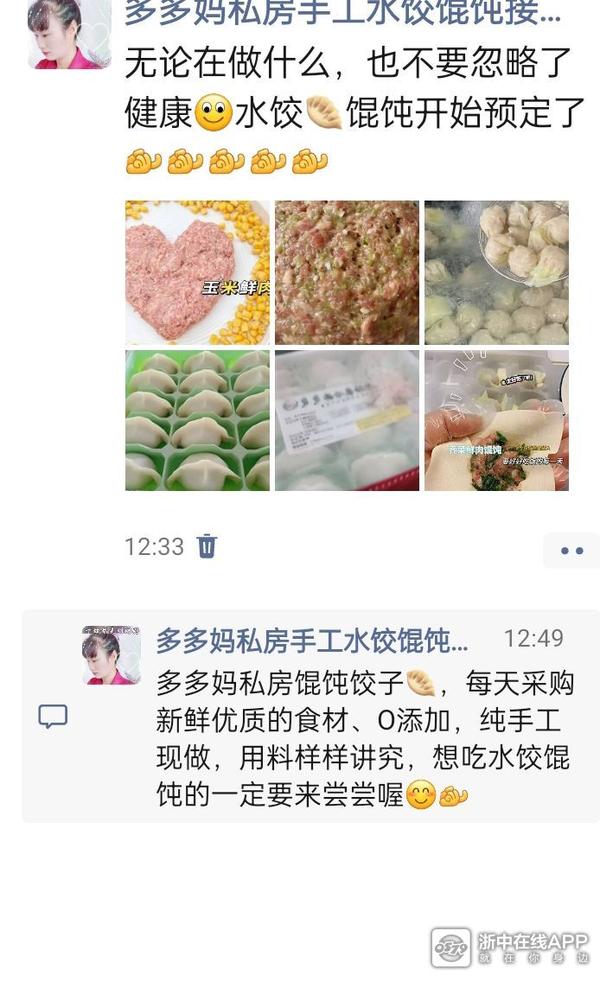The image size is (600, 982).
Task: Tap the commenter's avatar in comment section
Action: click(111, 655)
